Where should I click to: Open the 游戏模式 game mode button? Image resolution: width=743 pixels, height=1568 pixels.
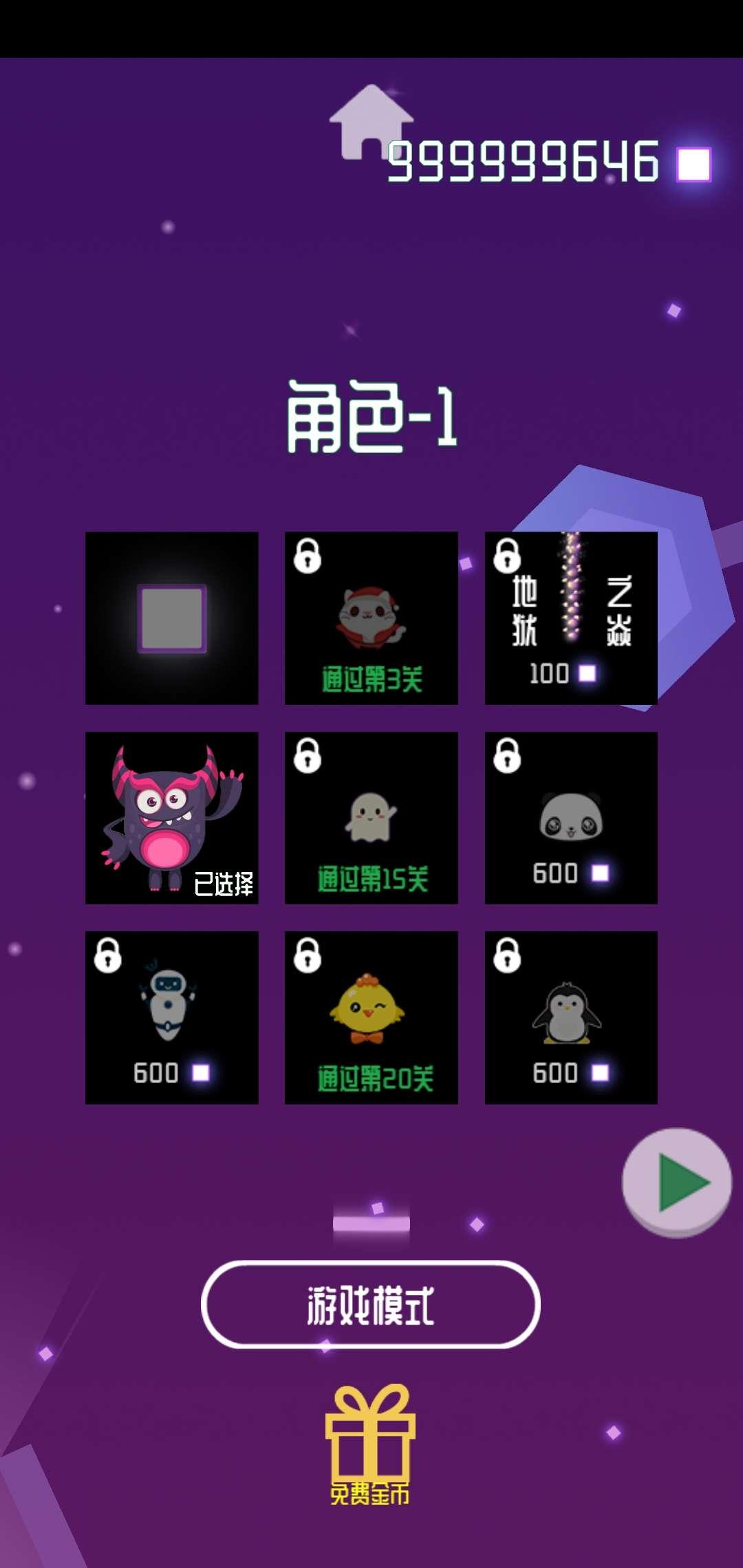(x=370, y=1305)
